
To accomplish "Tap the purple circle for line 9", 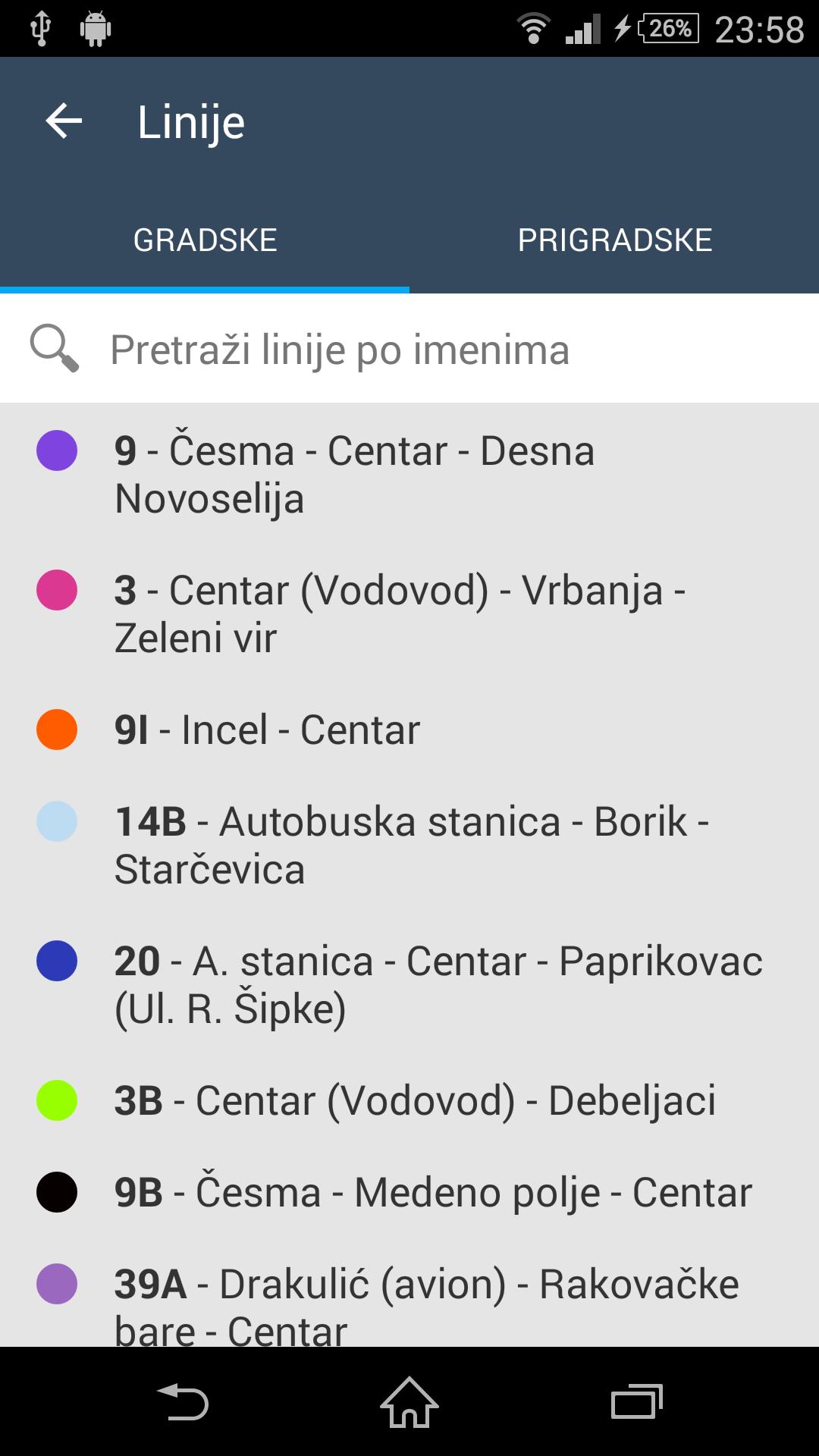I will (x=57, y=450).
